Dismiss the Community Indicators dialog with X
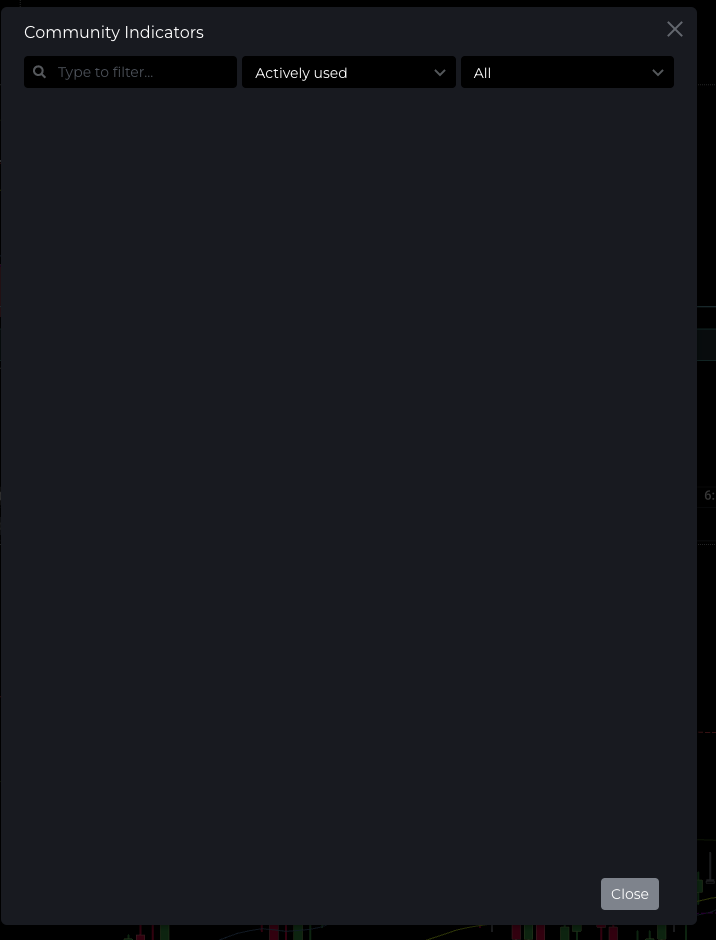 (x=675, y=30)
